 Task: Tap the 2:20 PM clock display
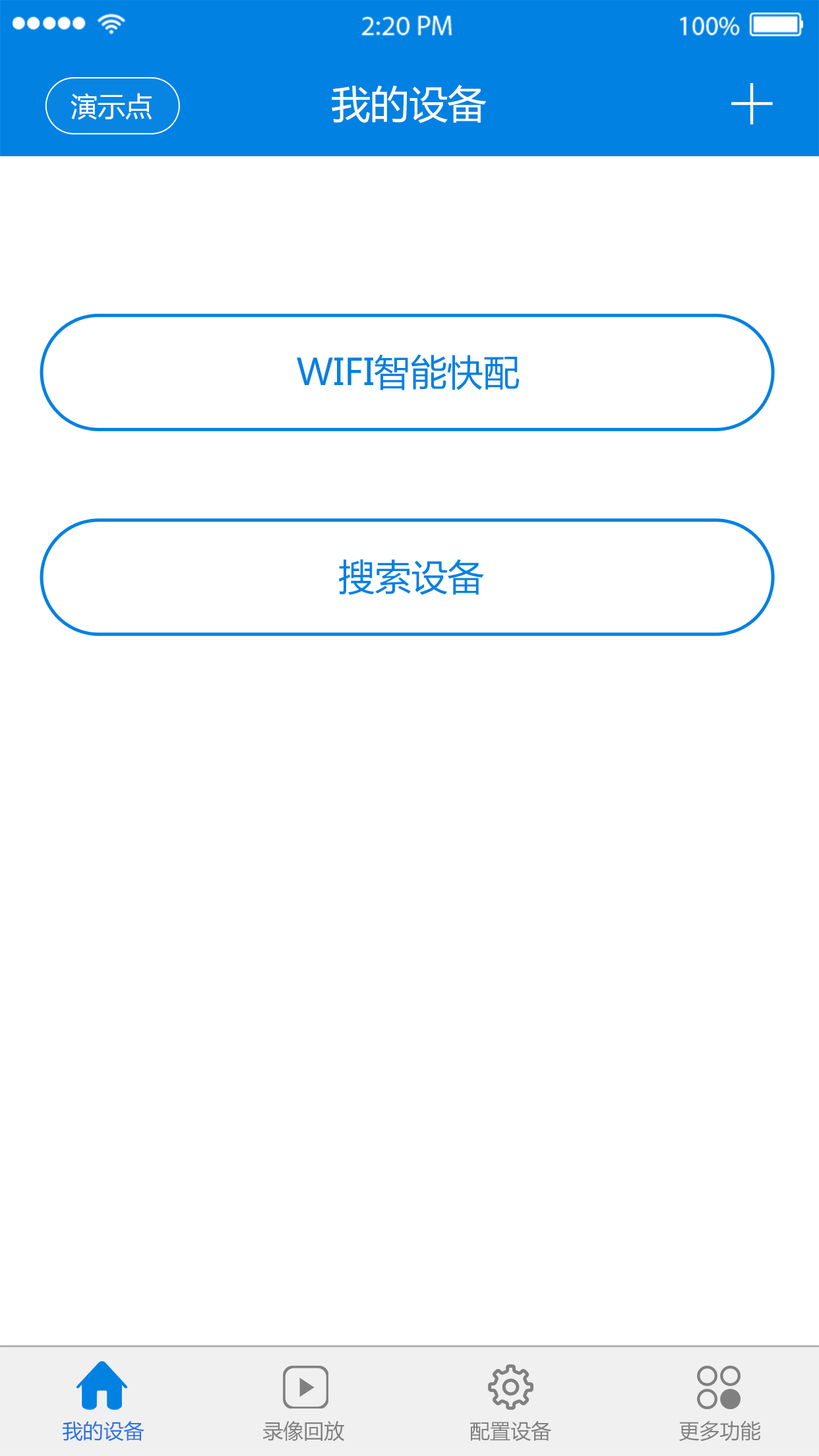point(406,26)
